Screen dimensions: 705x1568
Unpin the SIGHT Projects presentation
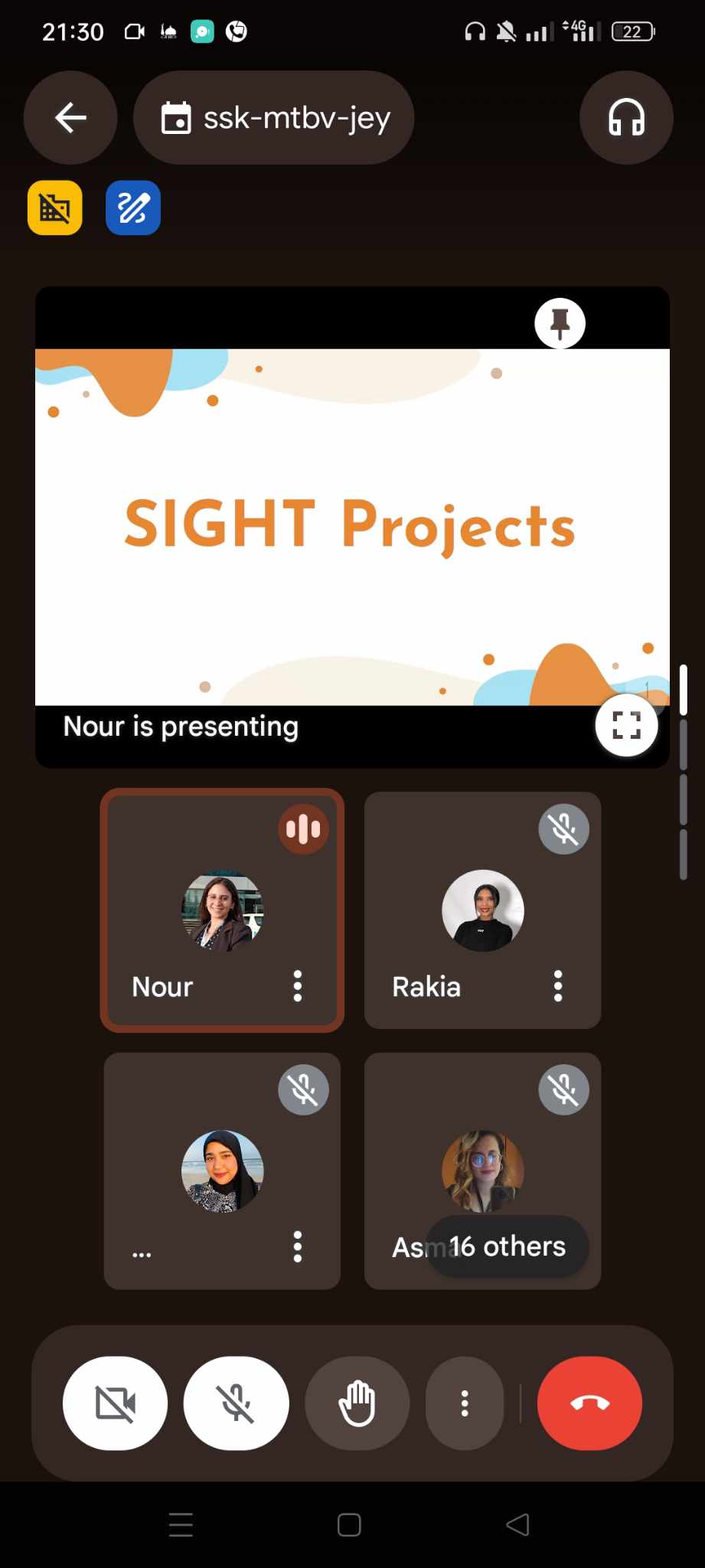[560, 323]
